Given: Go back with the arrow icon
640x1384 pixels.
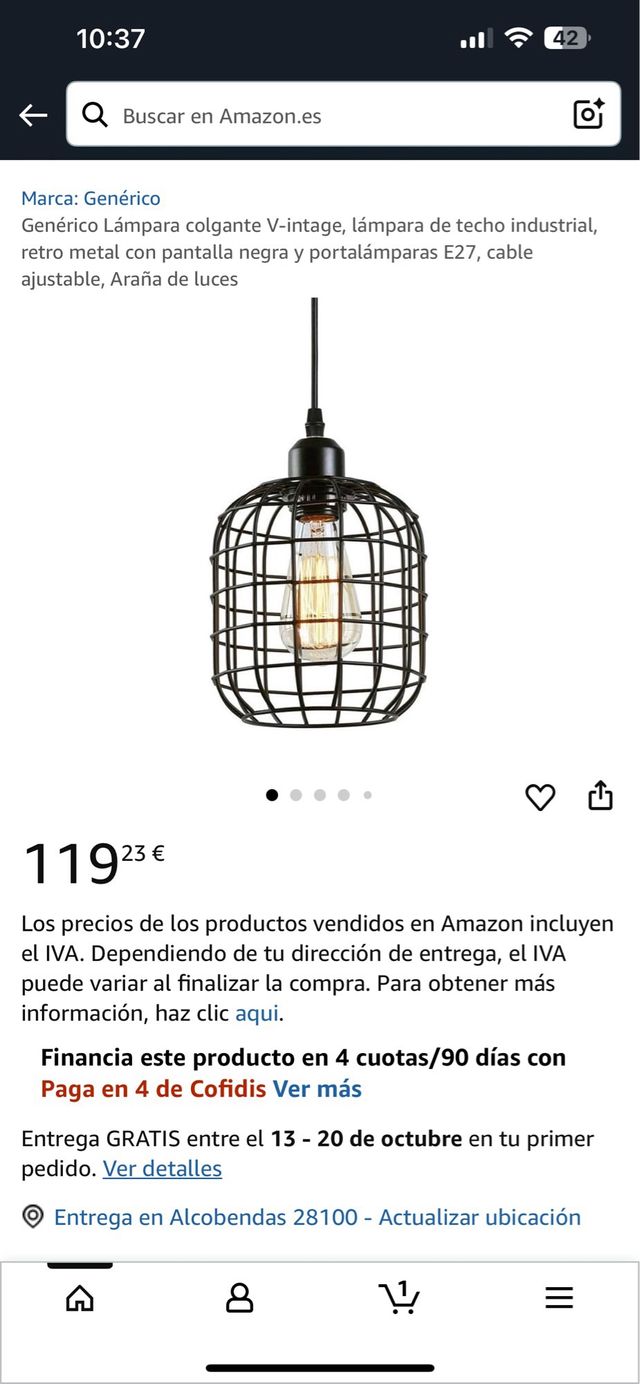Looking at the screenshot, I should tap(33, 116).
